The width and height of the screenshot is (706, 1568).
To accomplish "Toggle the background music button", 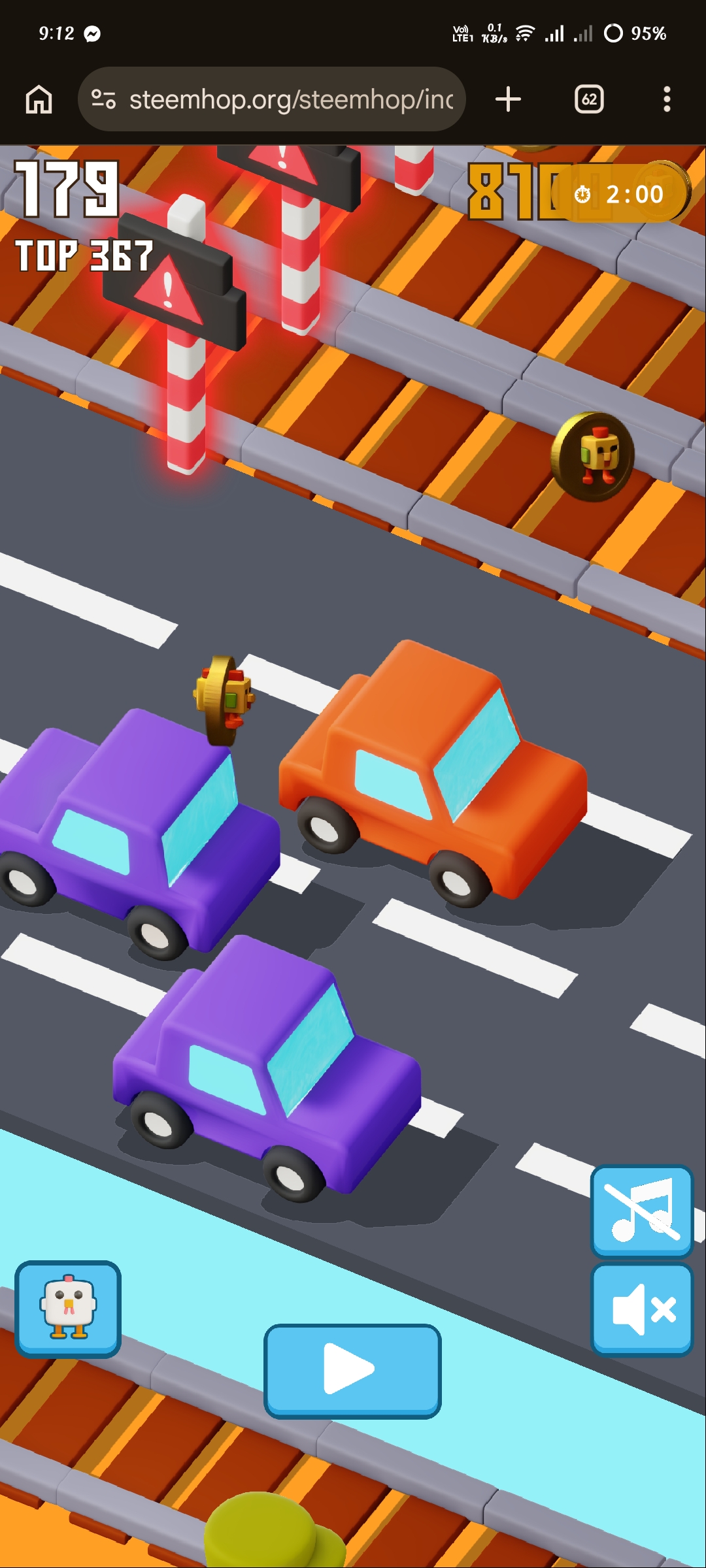I will click(x=641, y=1211).
